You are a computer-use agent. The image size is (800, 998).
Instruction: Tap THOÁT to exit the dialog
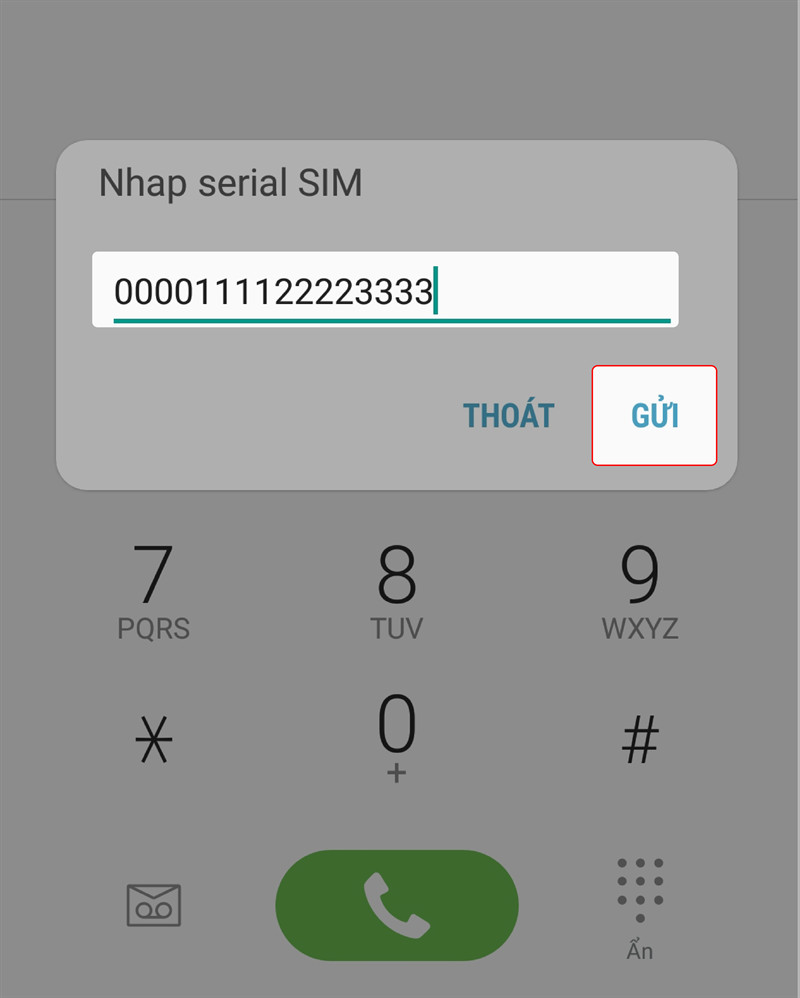(508, 416)
